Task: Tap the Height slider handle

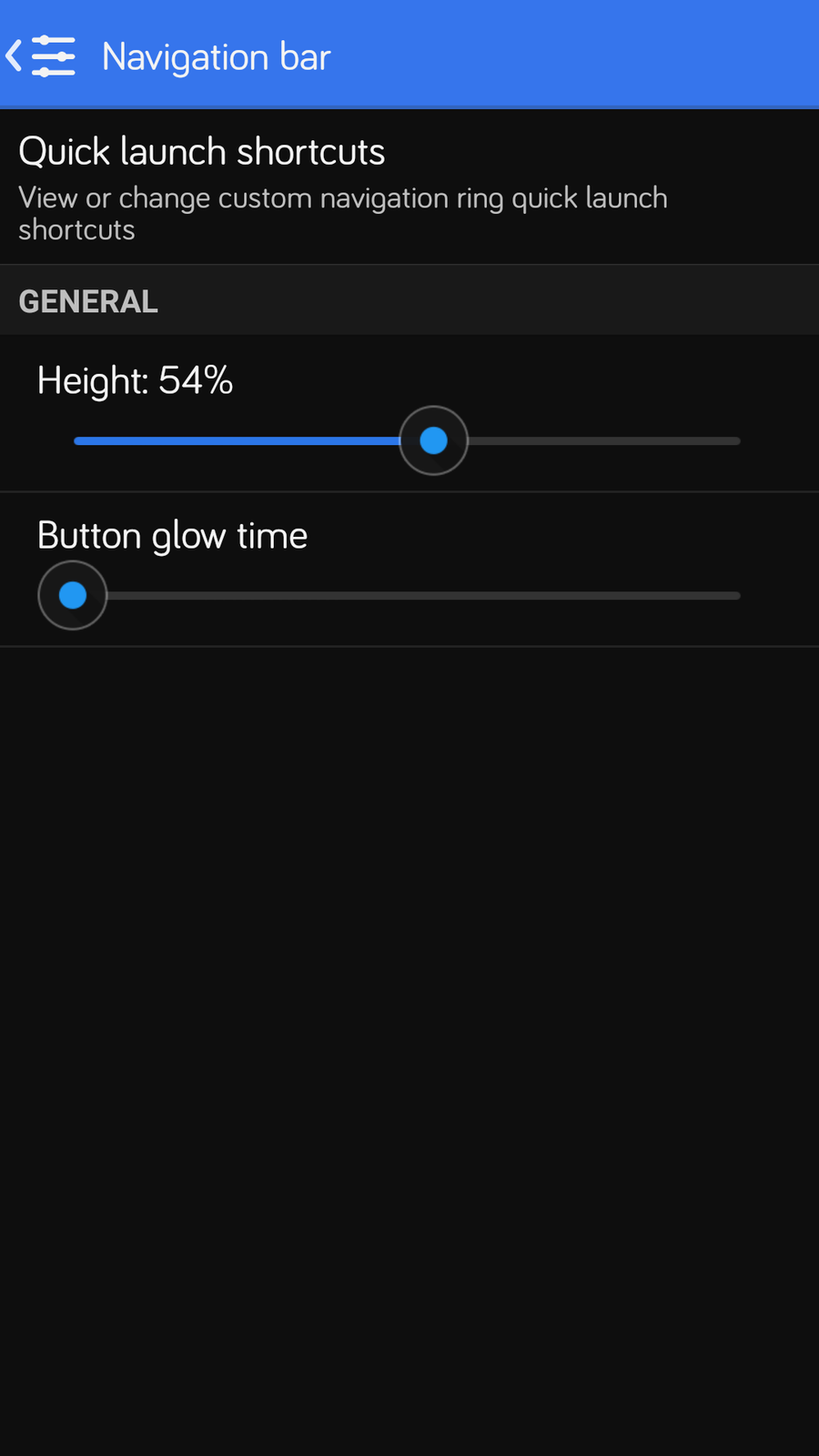Action: tap(433, 440)
